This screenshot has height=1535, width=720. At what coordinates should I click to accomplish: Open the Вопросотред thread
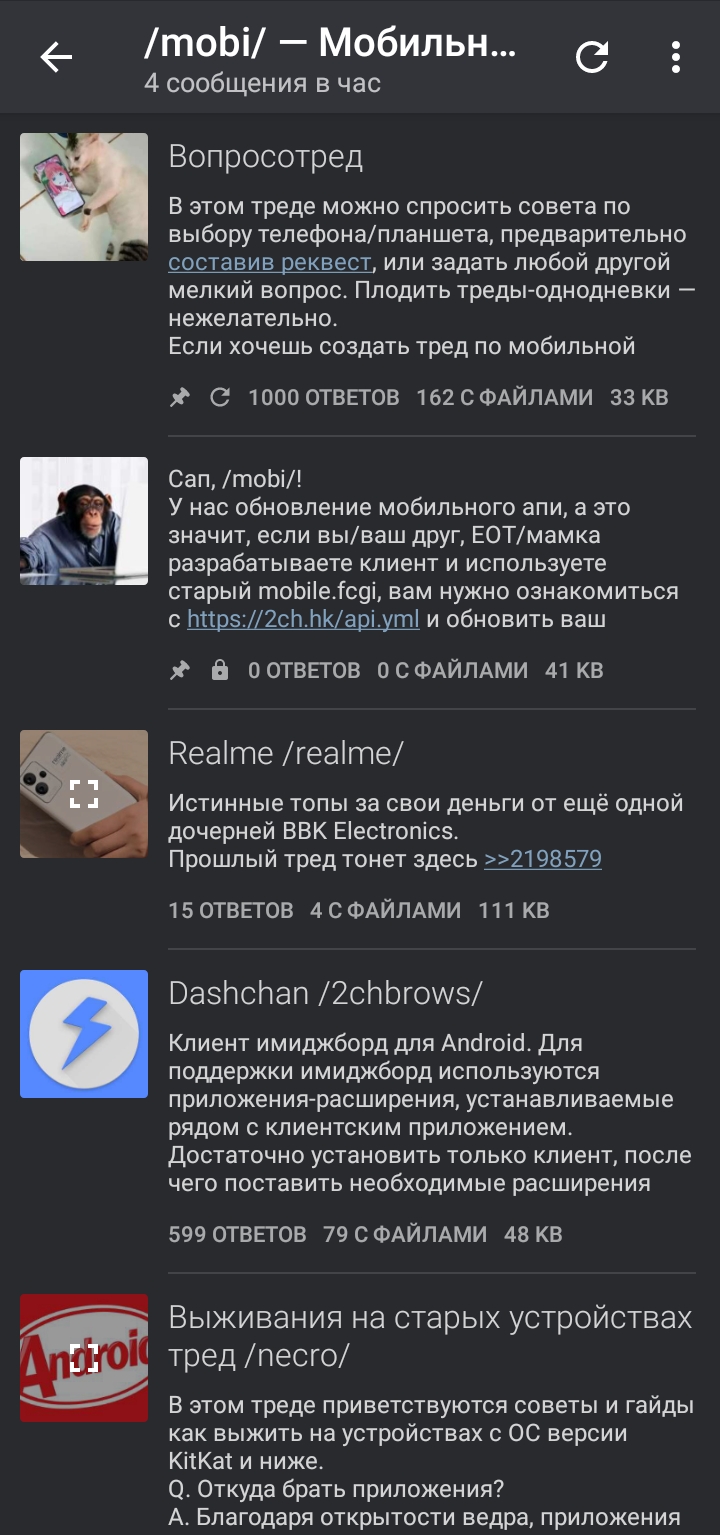[266, 157]
